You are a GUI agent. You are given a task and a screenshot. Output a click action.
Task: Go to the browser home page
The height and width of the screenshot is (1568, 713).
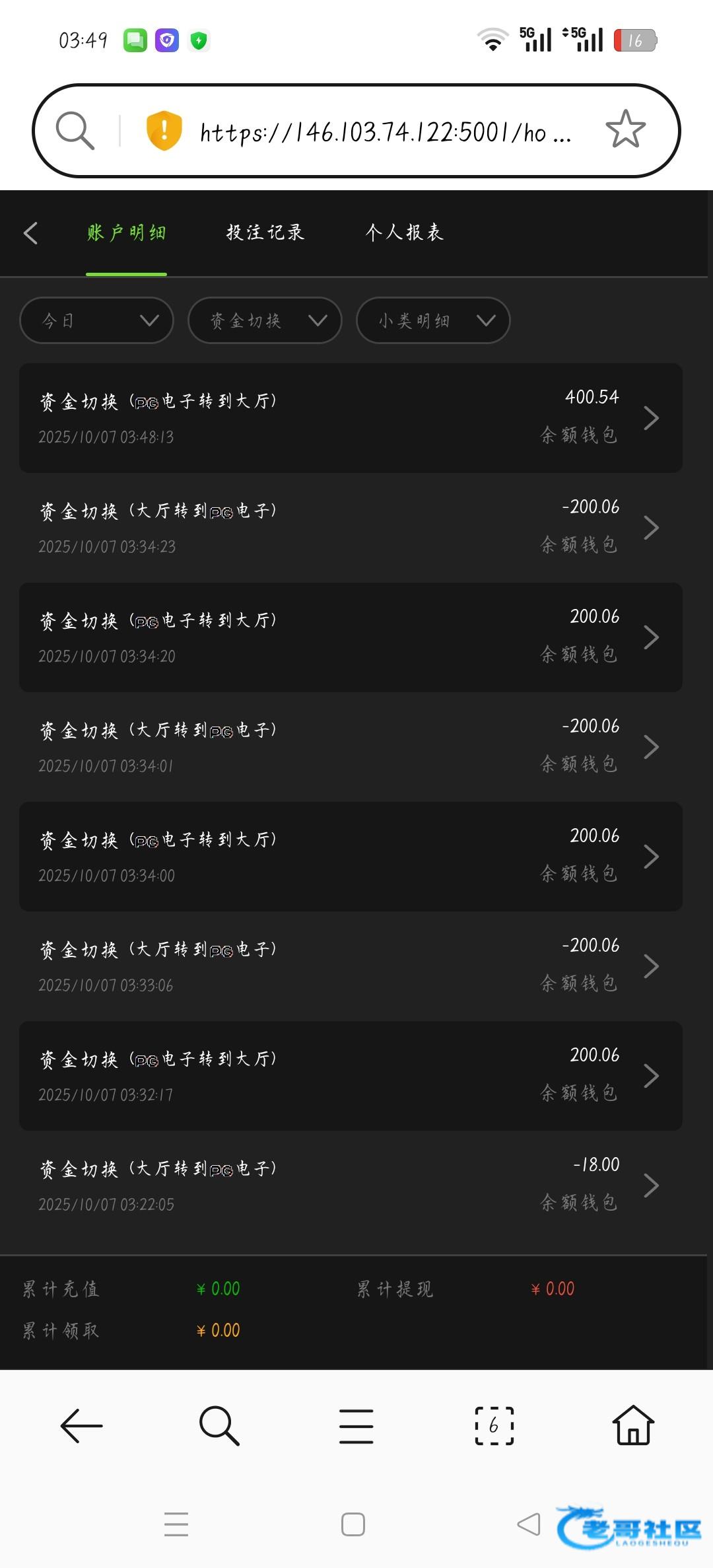[632, 1426]
